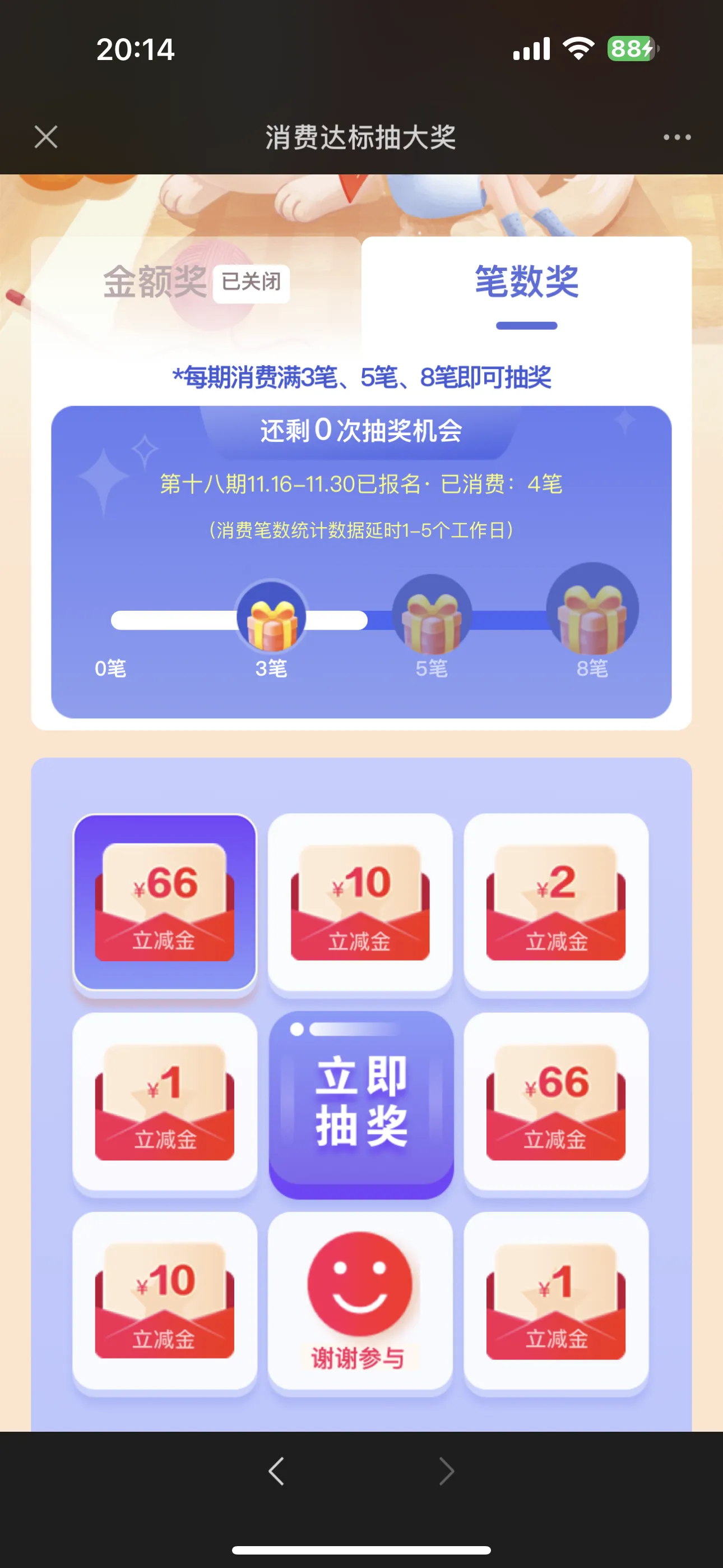
Task: Open the three-dot more menu
Action: [676, 137]
